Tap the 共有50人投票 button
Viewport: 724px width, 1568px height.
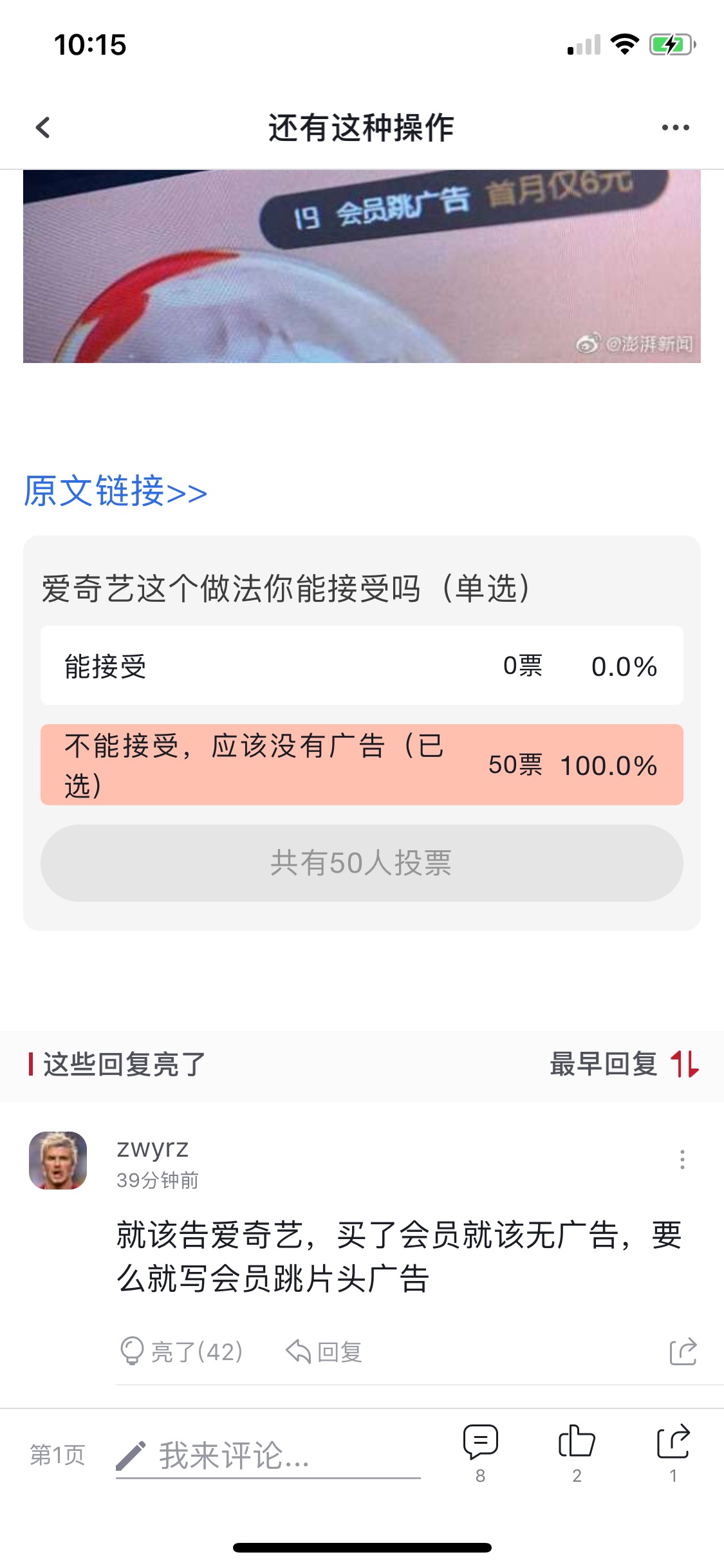[x=362, y=863]
